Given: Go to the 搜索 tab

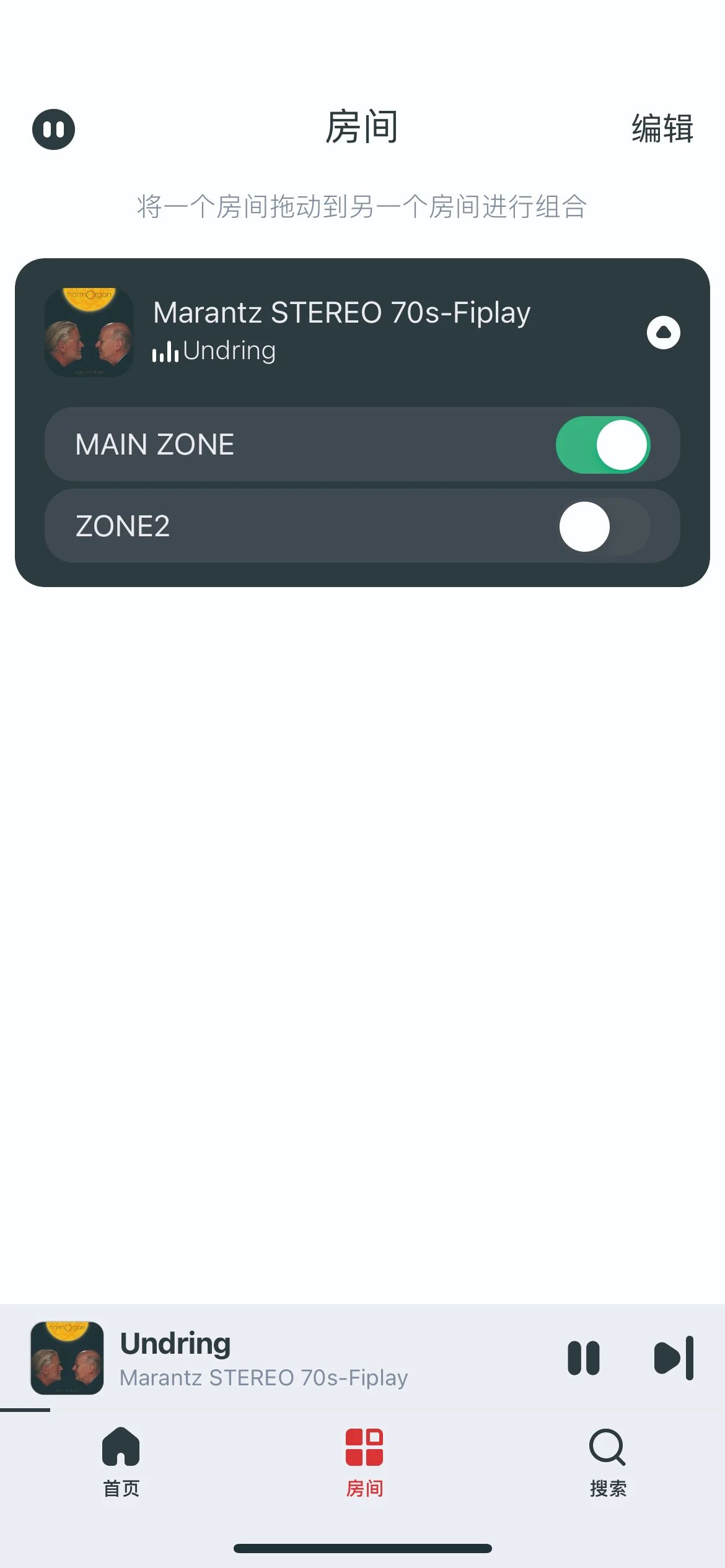Looking at the screenshot, I should (607, 1461).
